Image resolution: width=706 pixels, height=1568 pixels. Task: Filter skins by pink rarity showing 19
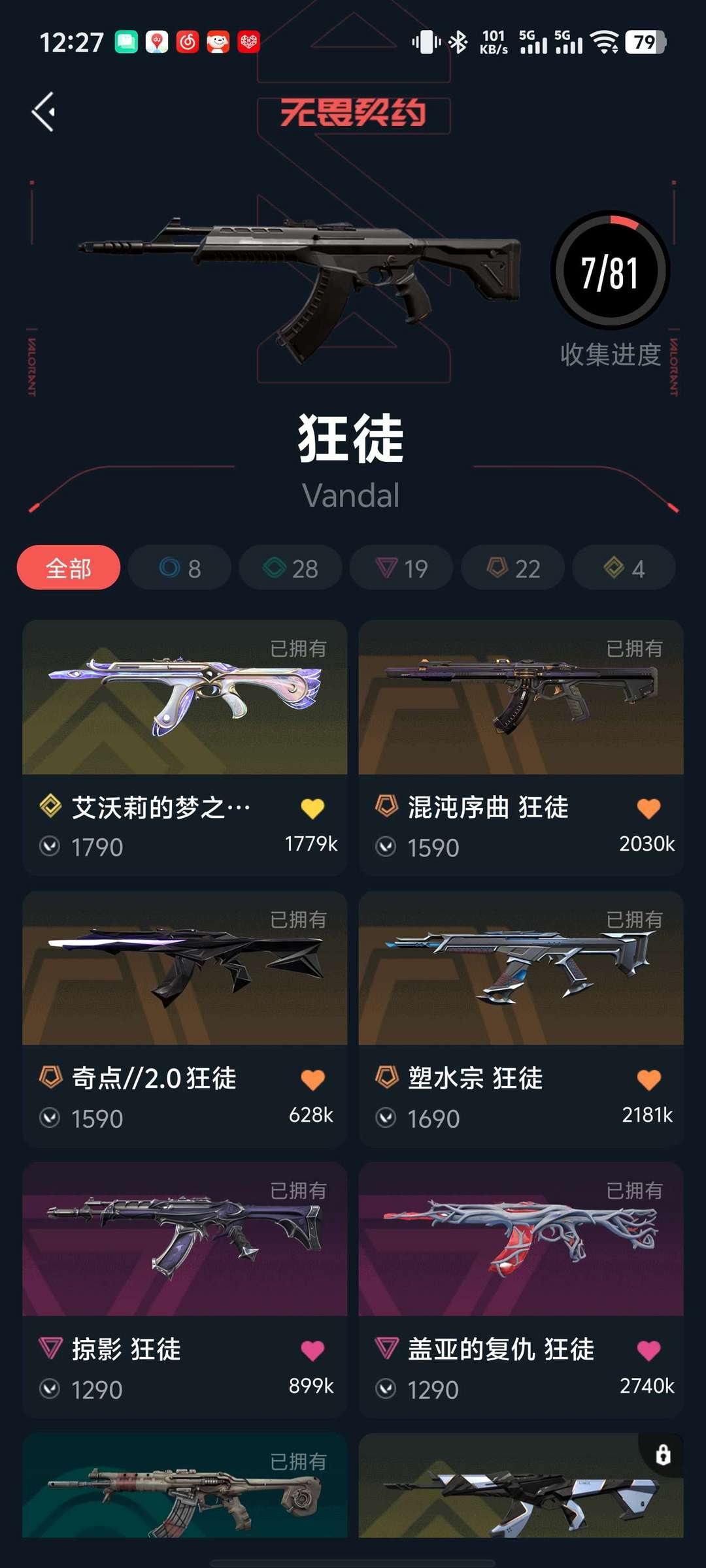(401, 568)
